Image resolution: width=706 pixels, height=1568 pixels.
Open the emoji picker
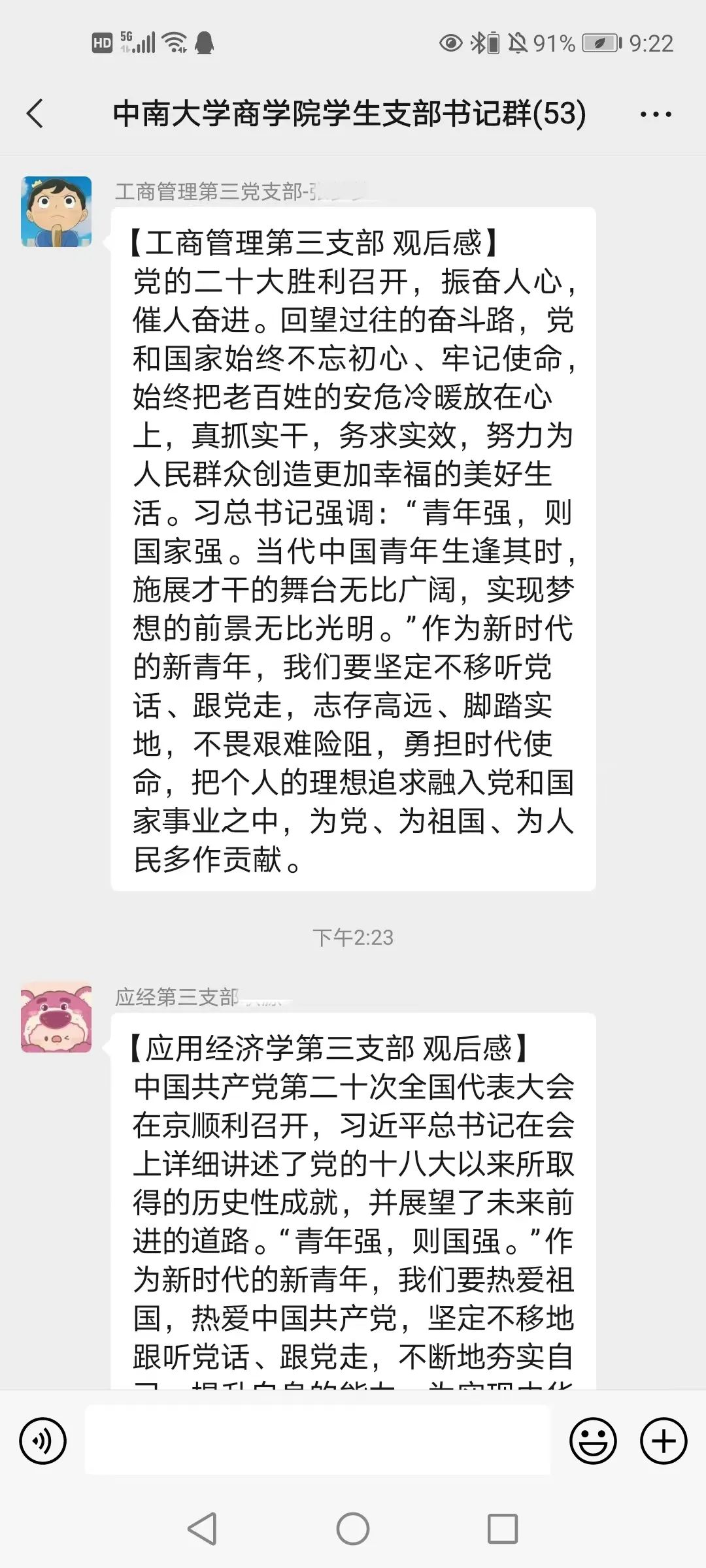593,1441
